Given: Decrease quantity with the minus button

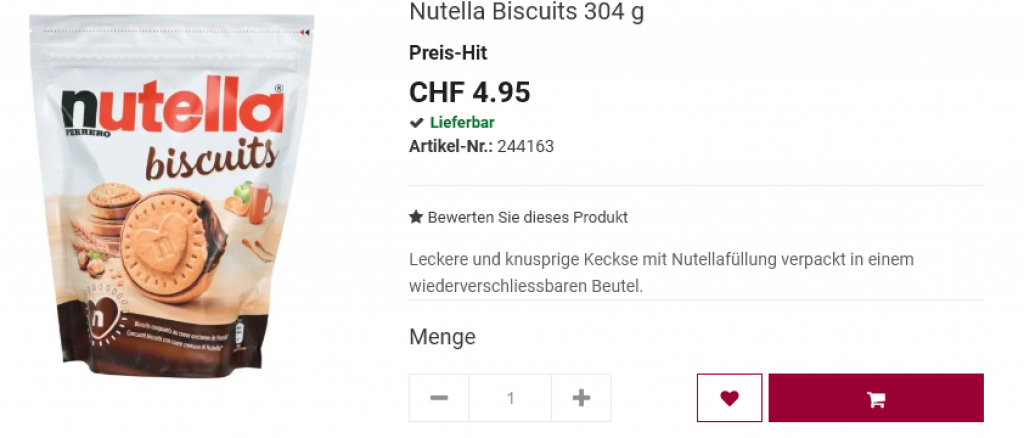Looking at the screenshot, I should click(439, 398).
